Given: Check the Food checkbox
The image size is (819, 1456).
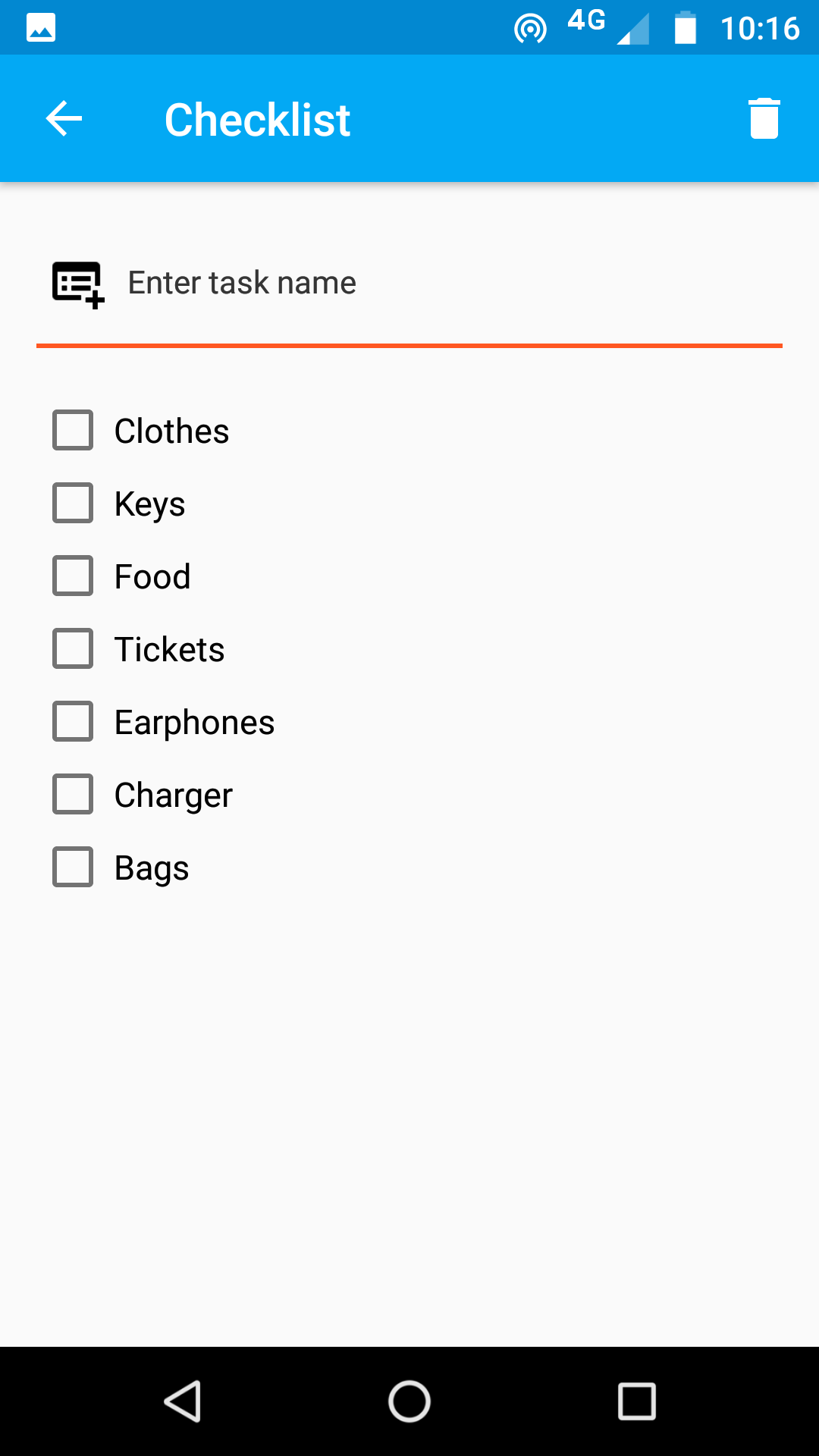Looking at the screenshot, I should pyautogui.click(x=72, y=576).
